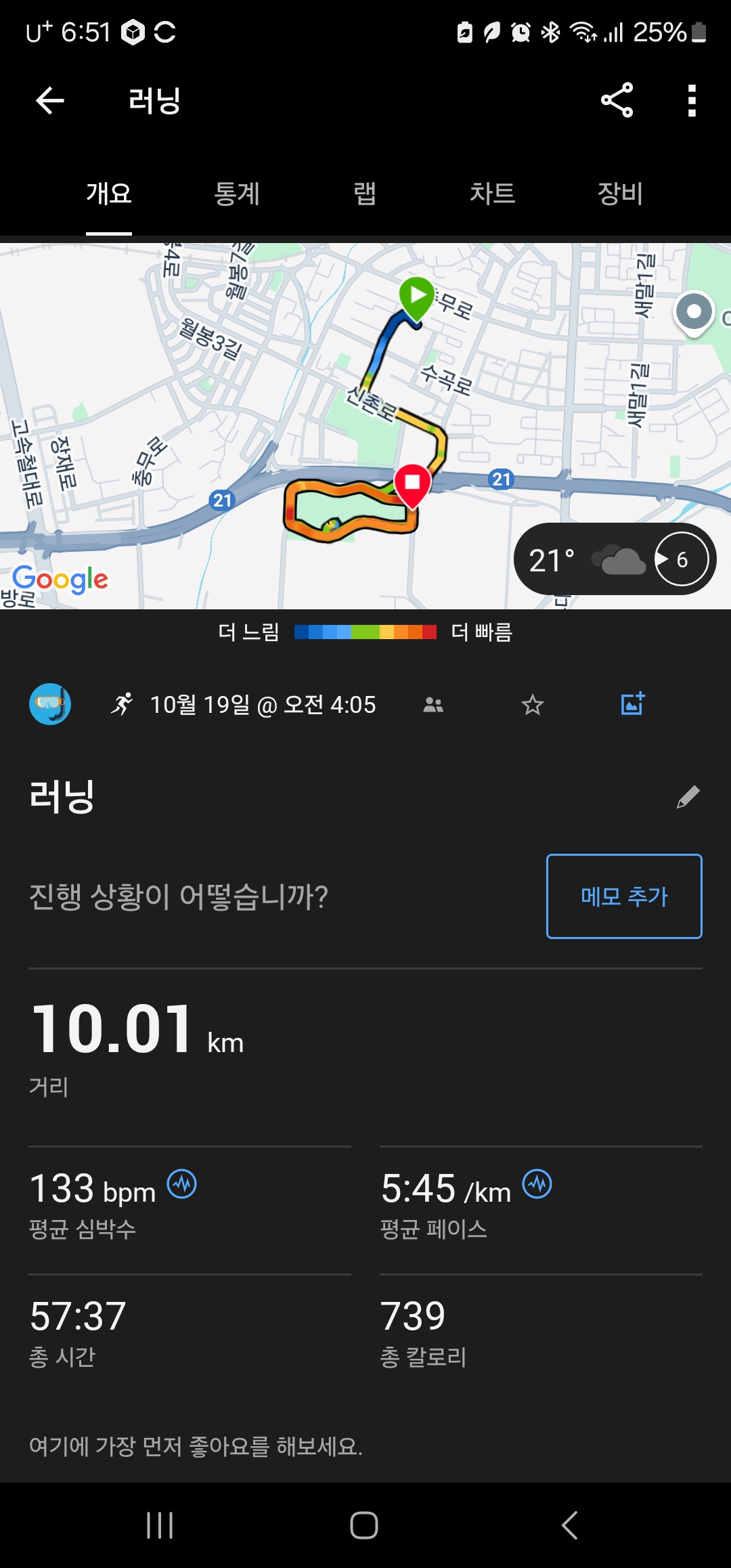Image resolution: width=731 pixels, height=1568 pixels.
Task: Select the 장비 tab
Action: [x=620, y=194]
